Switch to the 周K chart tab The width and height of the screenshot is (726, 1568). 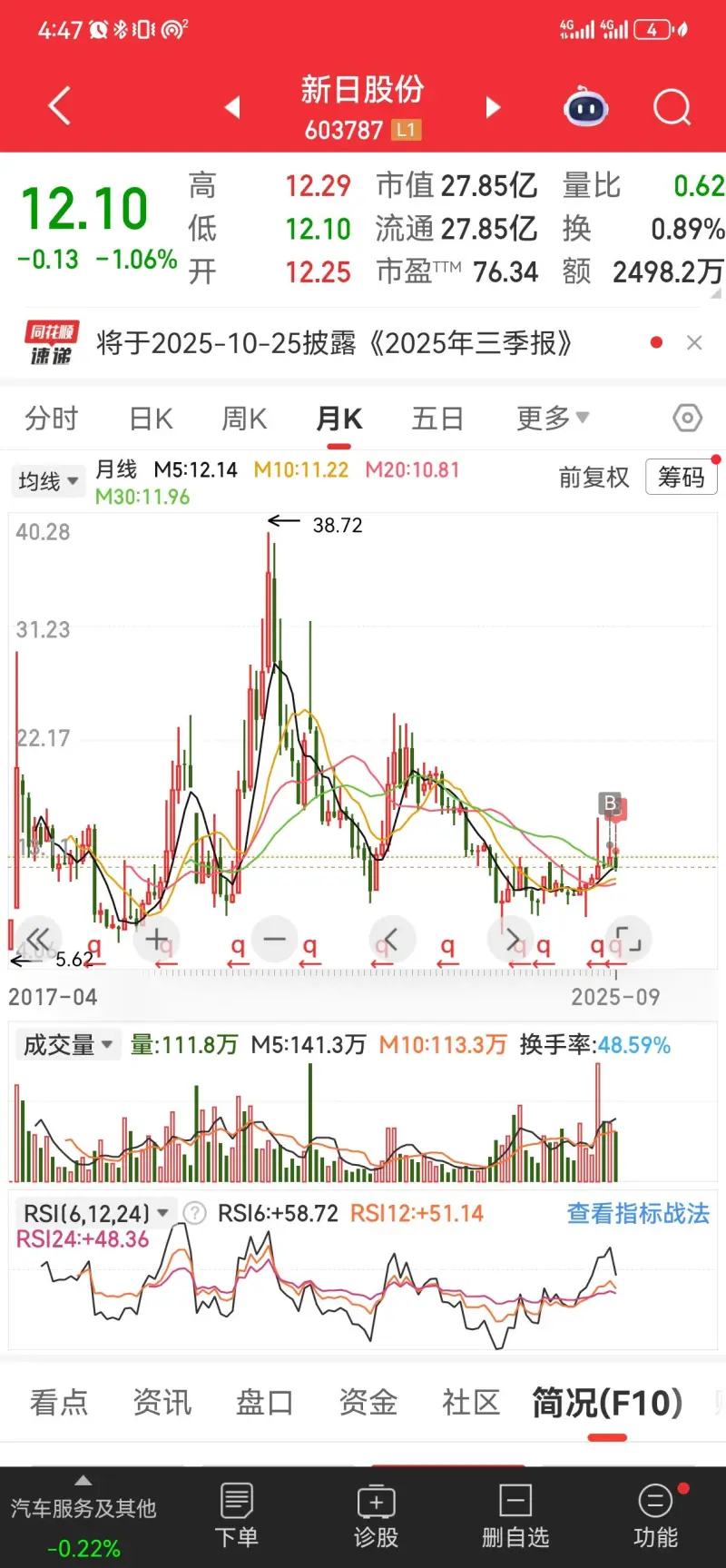tap(244, 419)
